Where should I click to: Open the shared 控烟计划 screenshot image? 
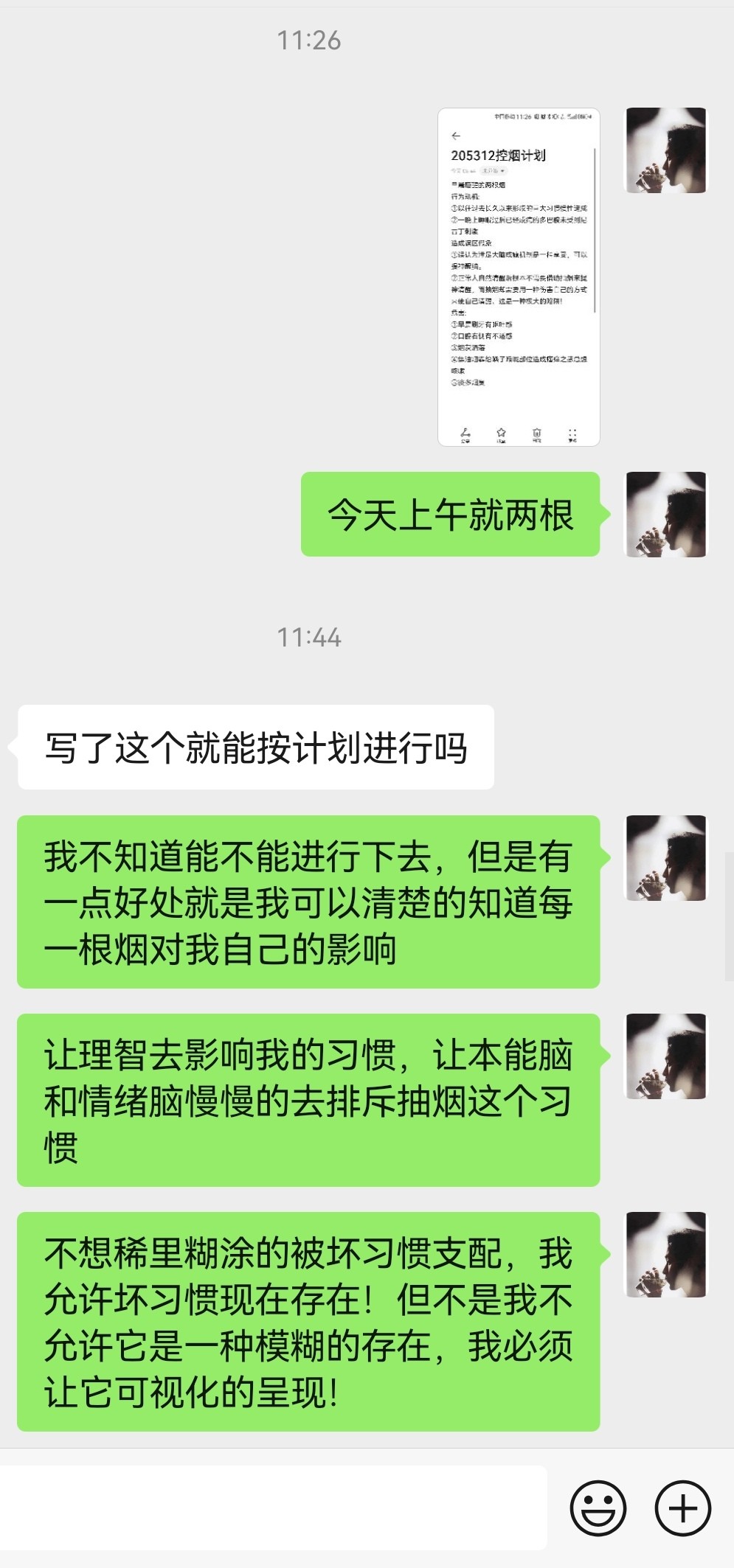coord(519,277)
